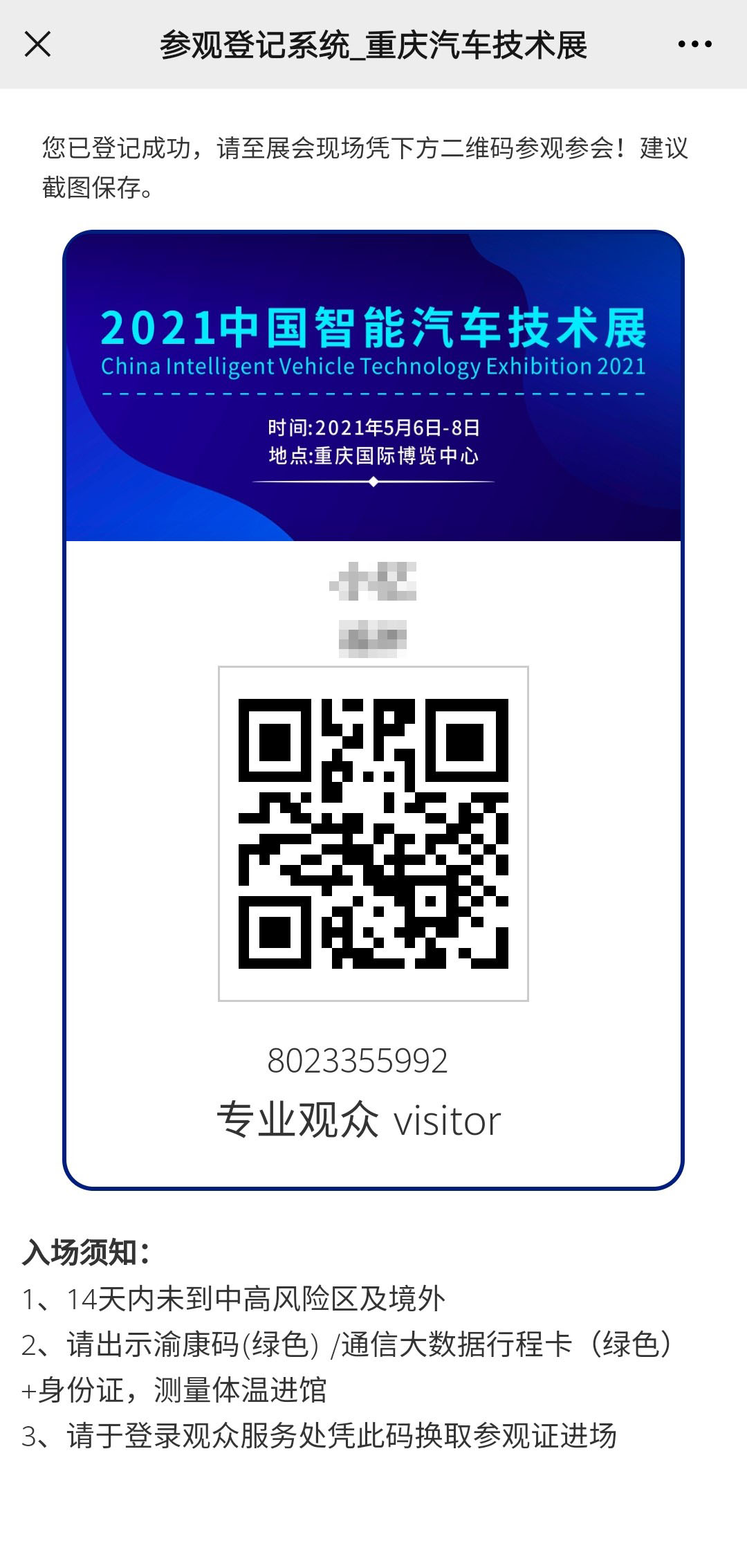Image resolution: width=747 pixels, height=1568 pixels.
Task: Open the three-dot more options menu
Action: point(694,44)
